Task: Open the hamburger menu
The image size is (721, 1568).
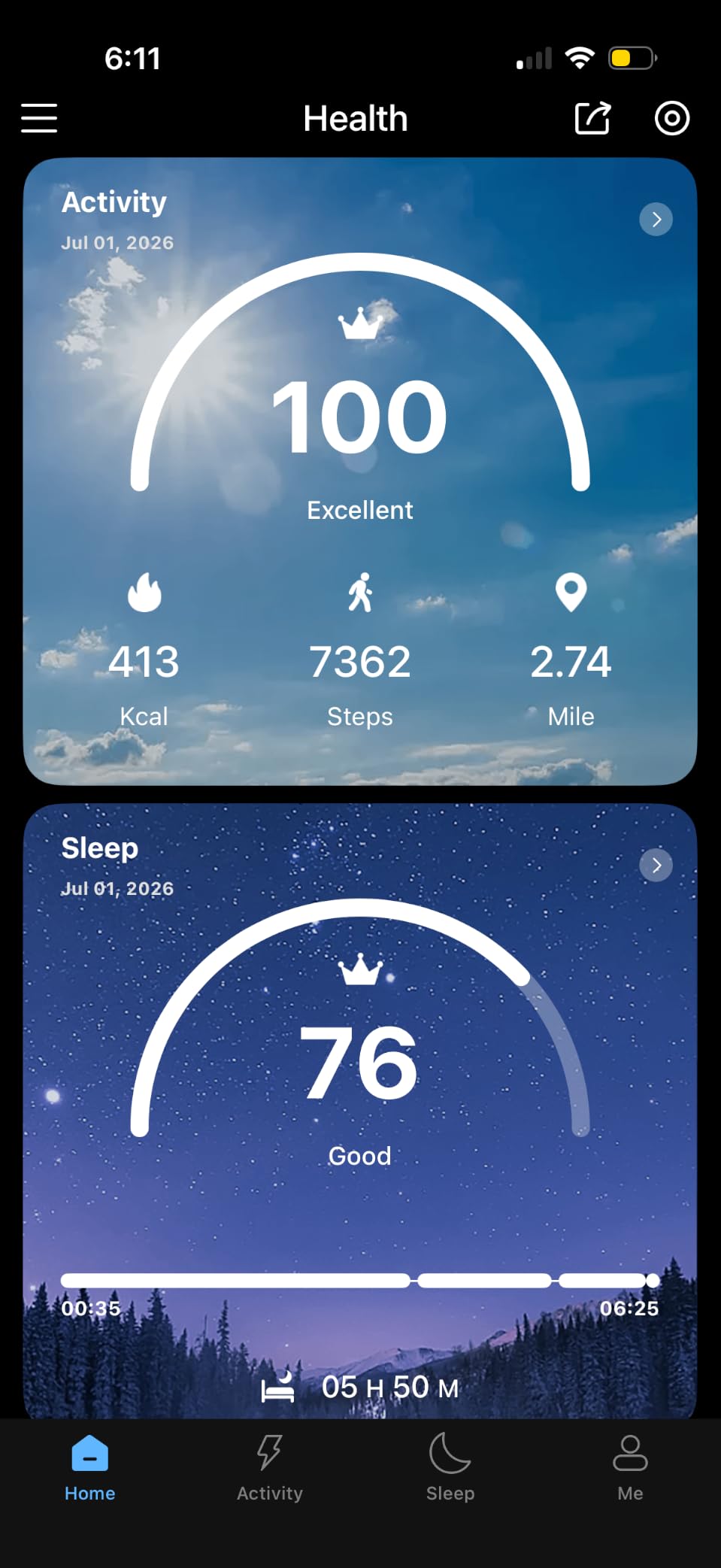Action: coord(39,118)
